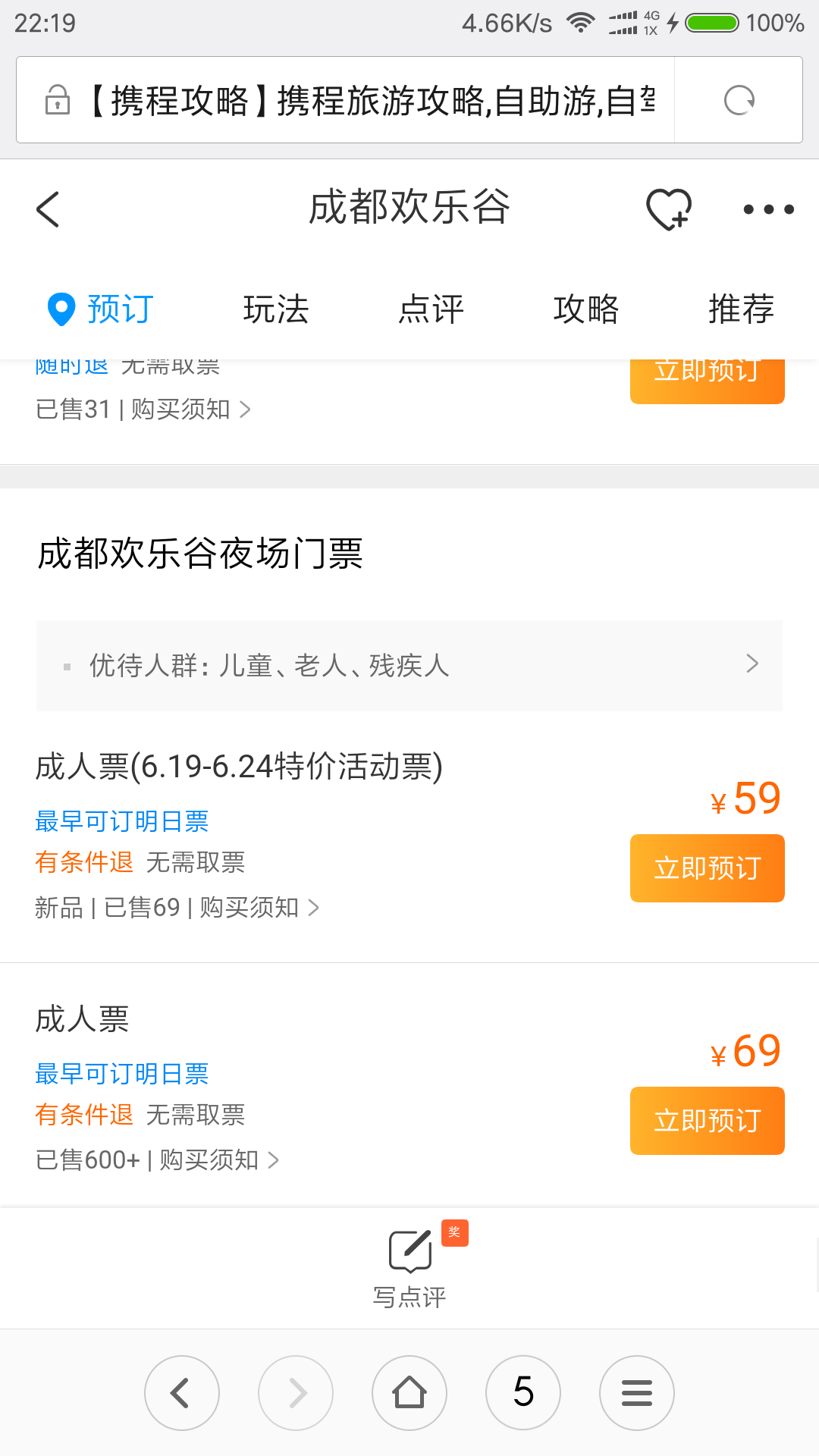Image resolution: width=819 pixels, height=1456 pixels.
Task: Open the browser tabs switcher showing 5
Action: (523, 1393)
